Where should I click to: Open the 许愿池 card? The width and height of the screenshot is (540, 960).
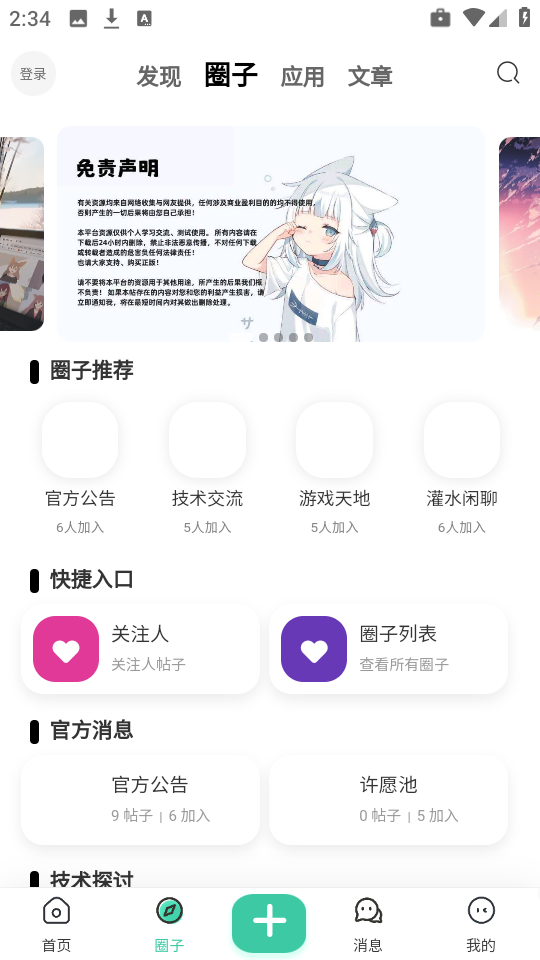click(388, 800)
